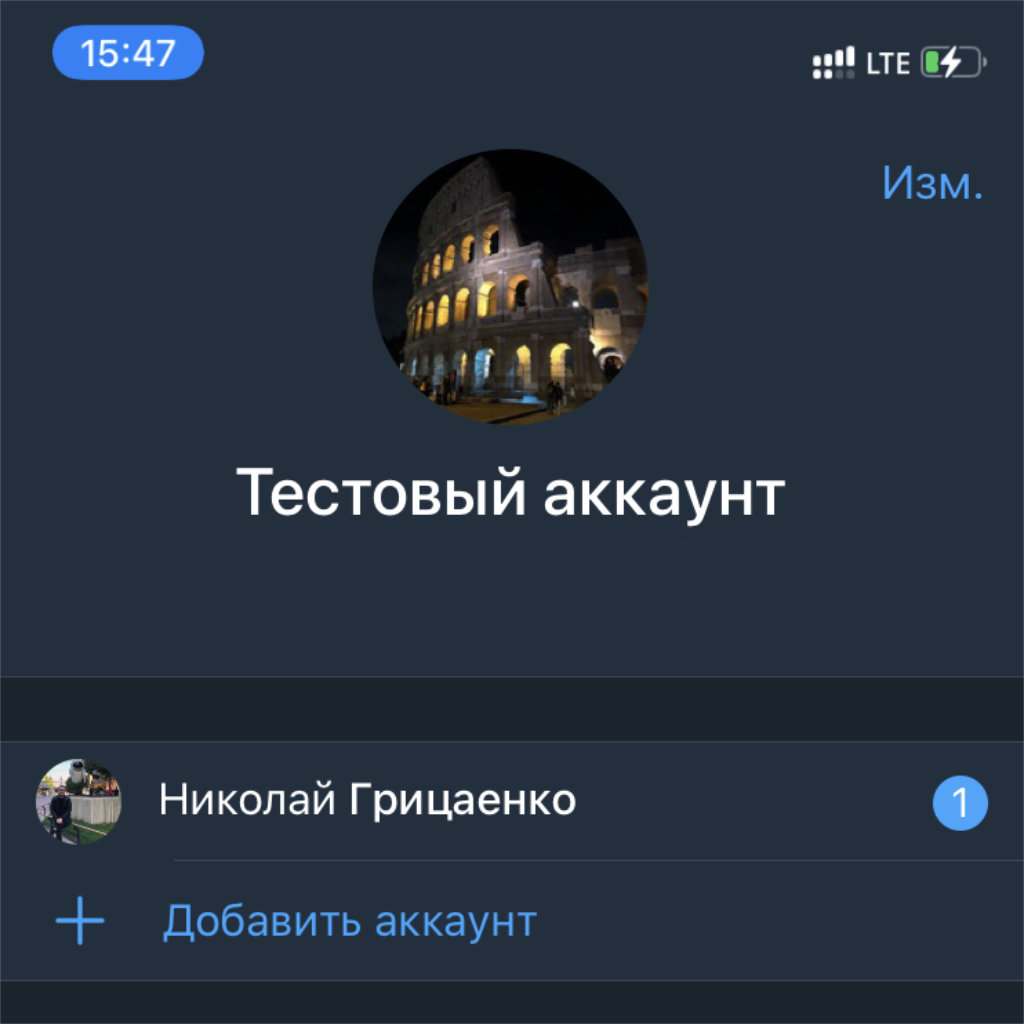Tap Добавить аккаунт to add account
The image size is (1024, 1024).
point(349,921)
